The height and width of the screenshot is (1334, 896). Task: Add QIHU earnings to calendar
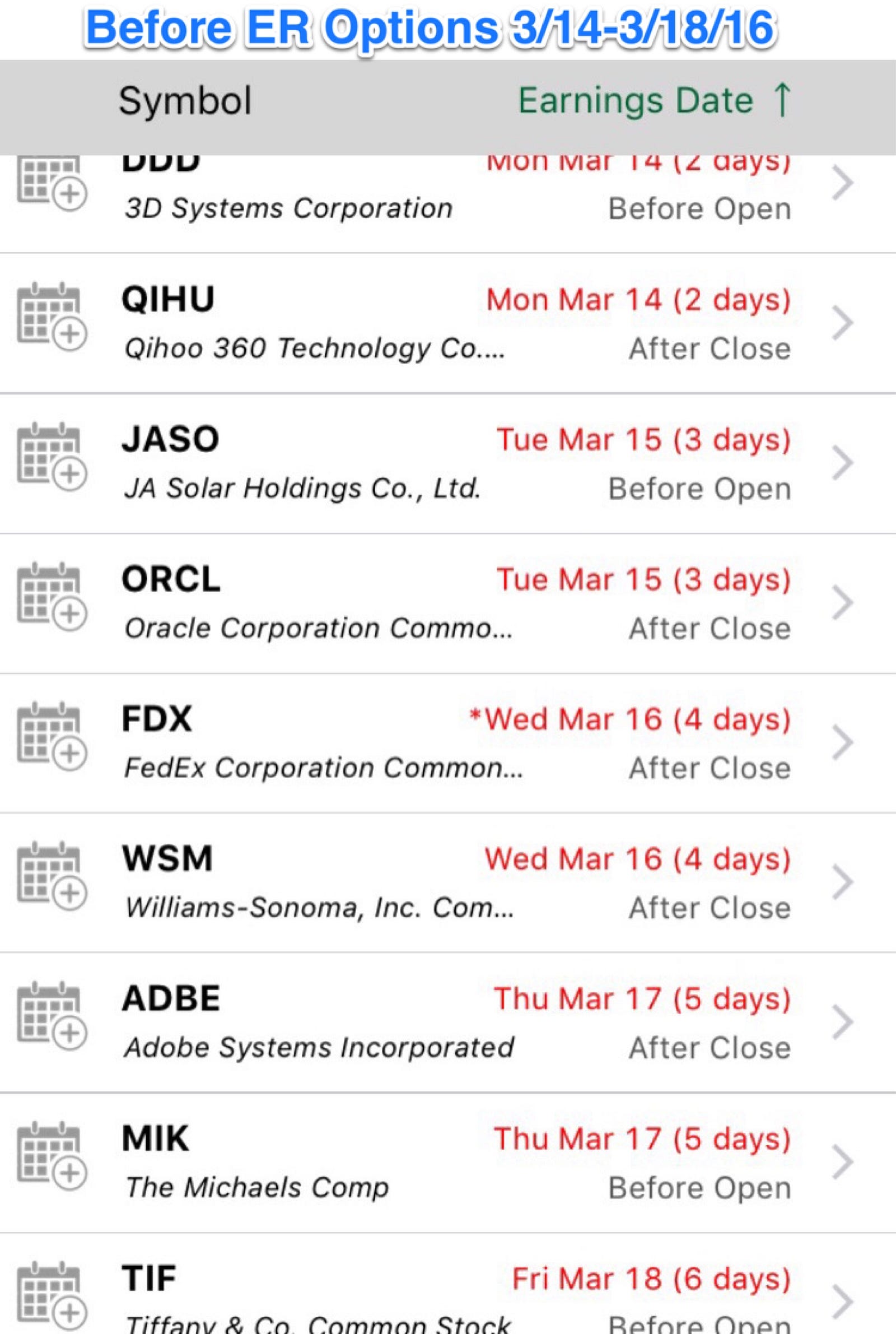click(52, 316)
